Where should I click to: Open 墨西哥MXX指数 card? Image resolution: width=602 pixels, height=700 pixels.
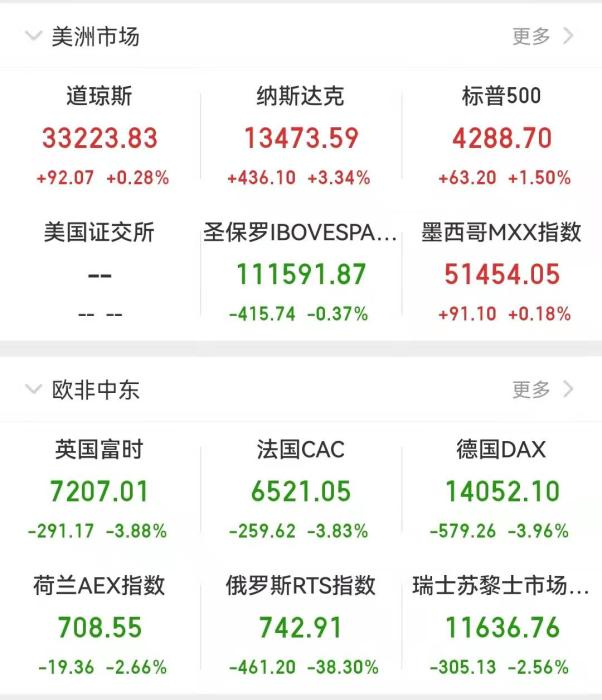(502, 273)
